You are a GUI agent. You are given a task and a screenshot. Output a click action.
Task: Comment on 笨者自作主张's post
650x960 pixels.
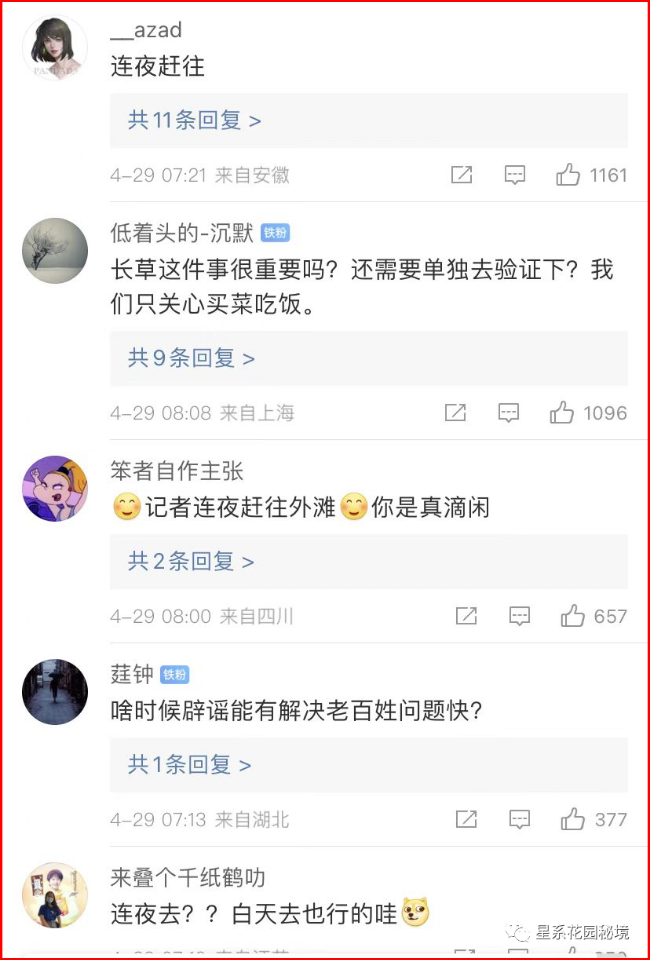pos(519,616)
